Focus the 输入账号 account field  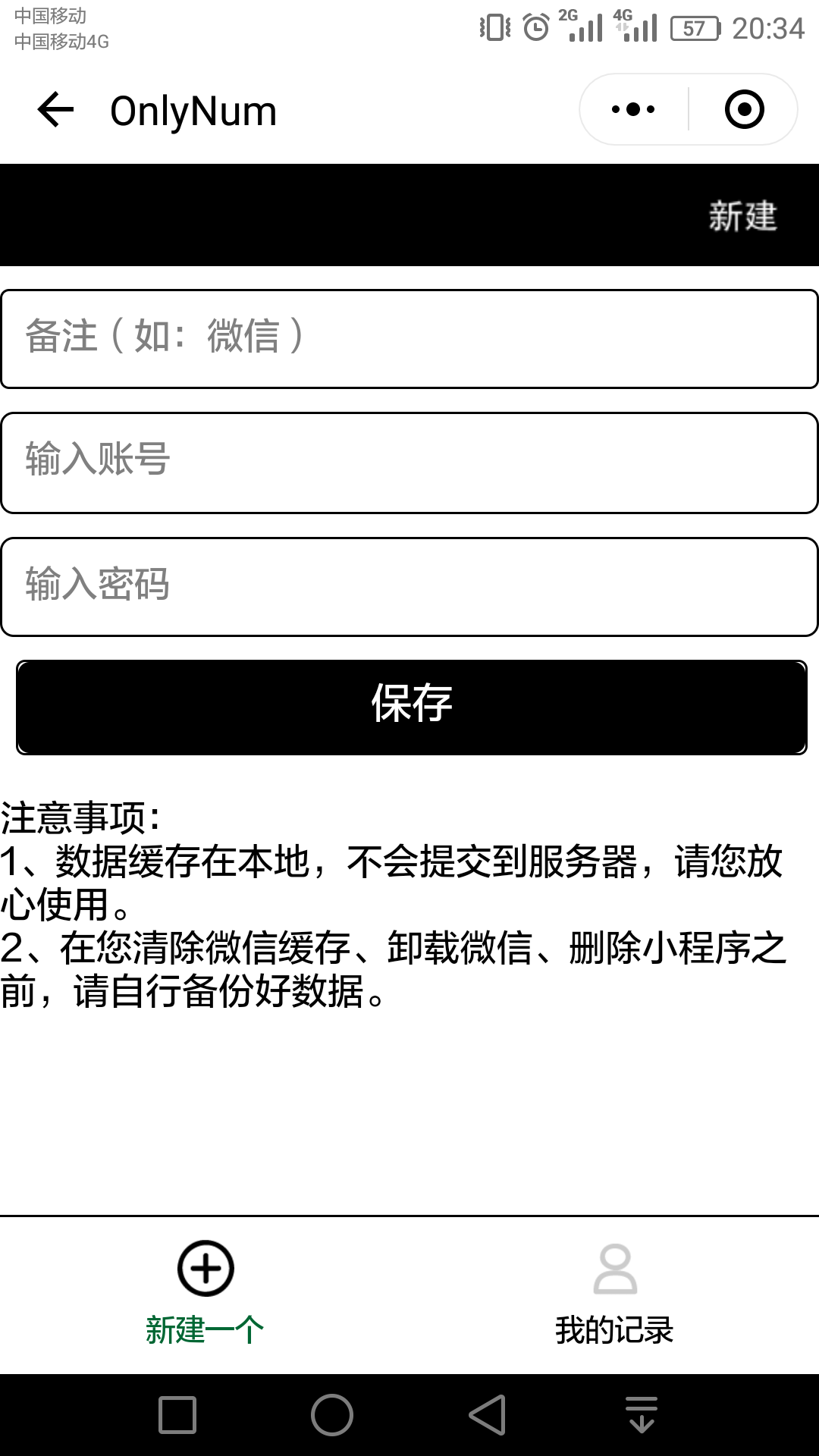[409, 463]
